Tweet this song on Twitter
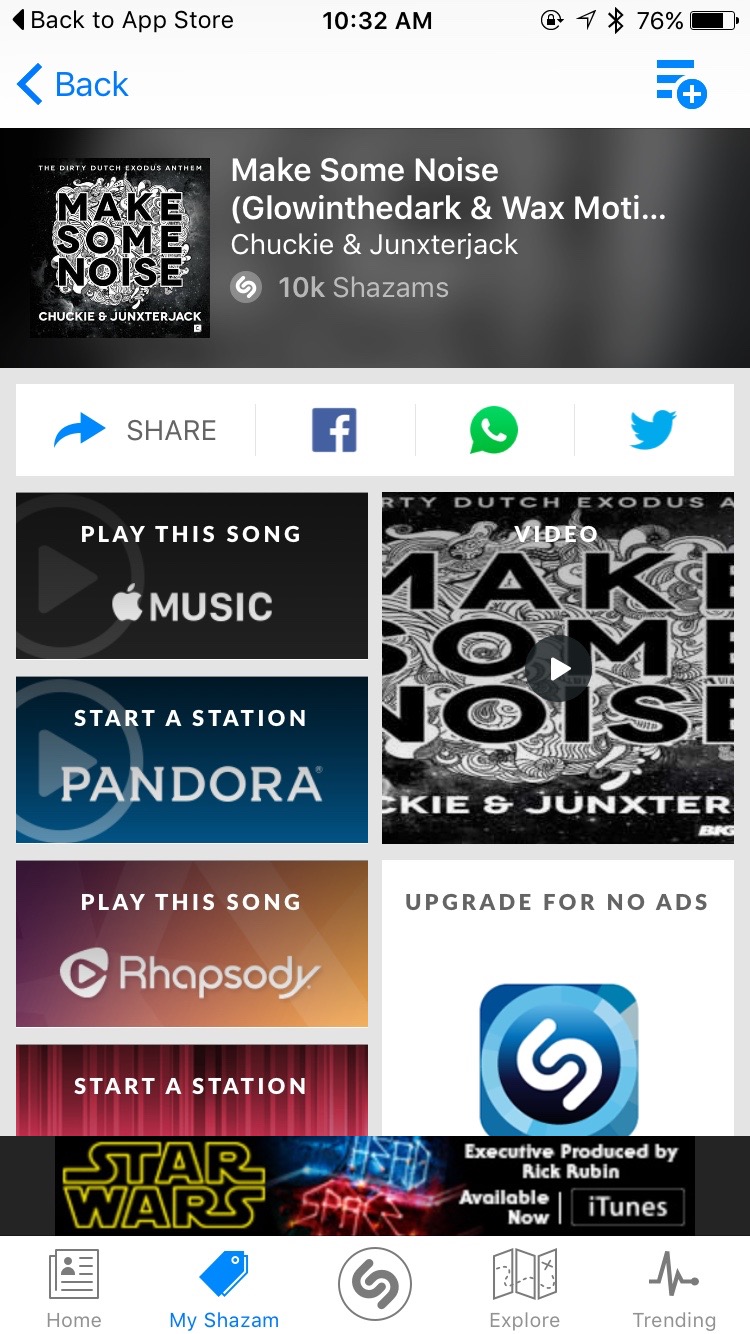Viewport: 750px width, 1334px height. point(653,430)
